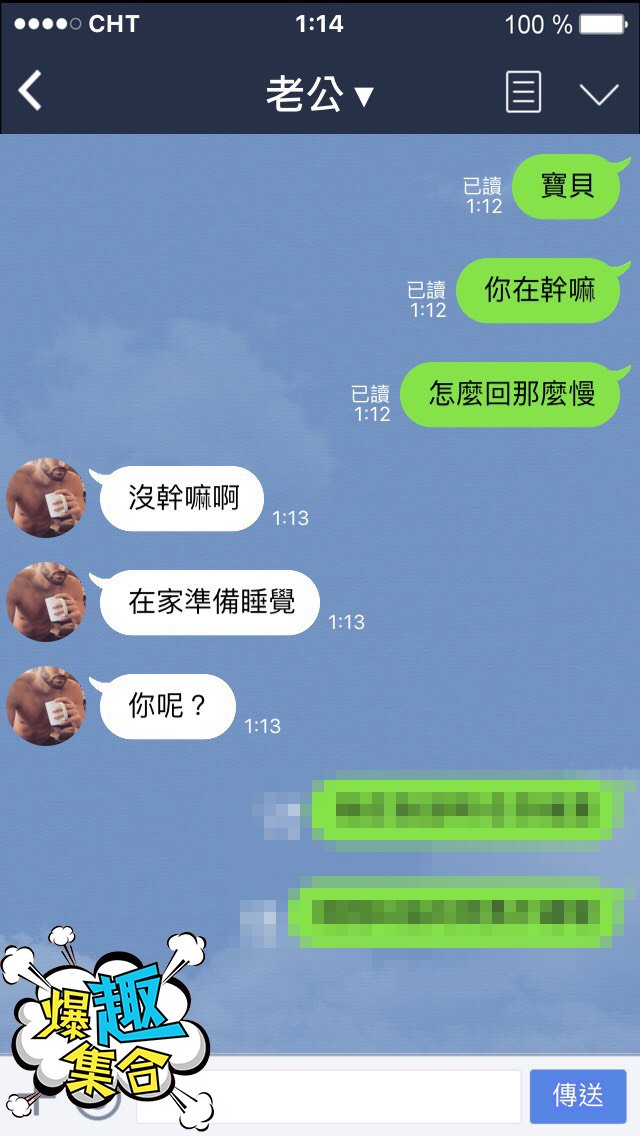The height and width of the screenshot is (1136, 640).
Task: Go back to the chat list
Action: (x=31, y=92)
